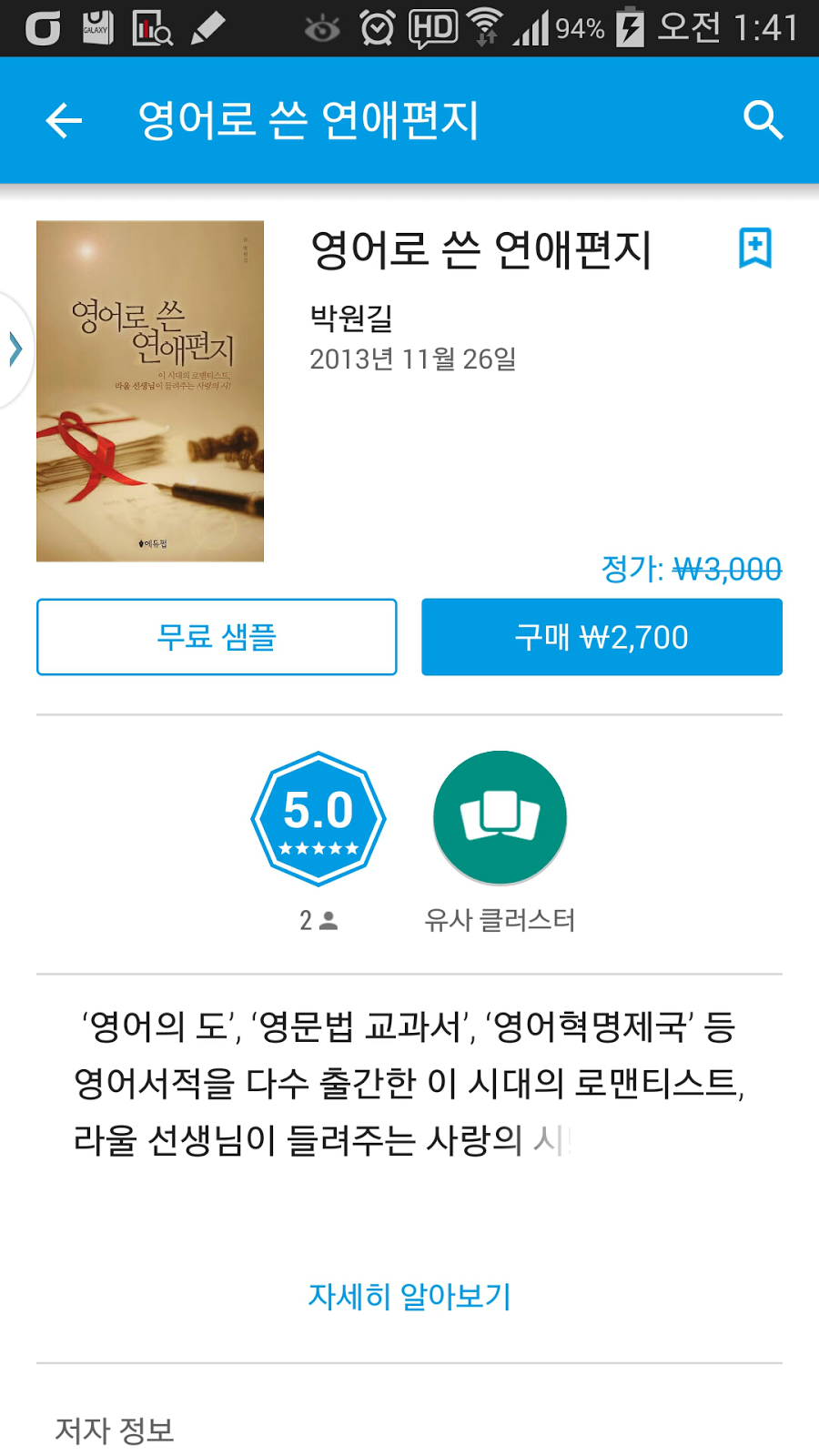Buy the book for ₩2,700

tap(602, 637)
